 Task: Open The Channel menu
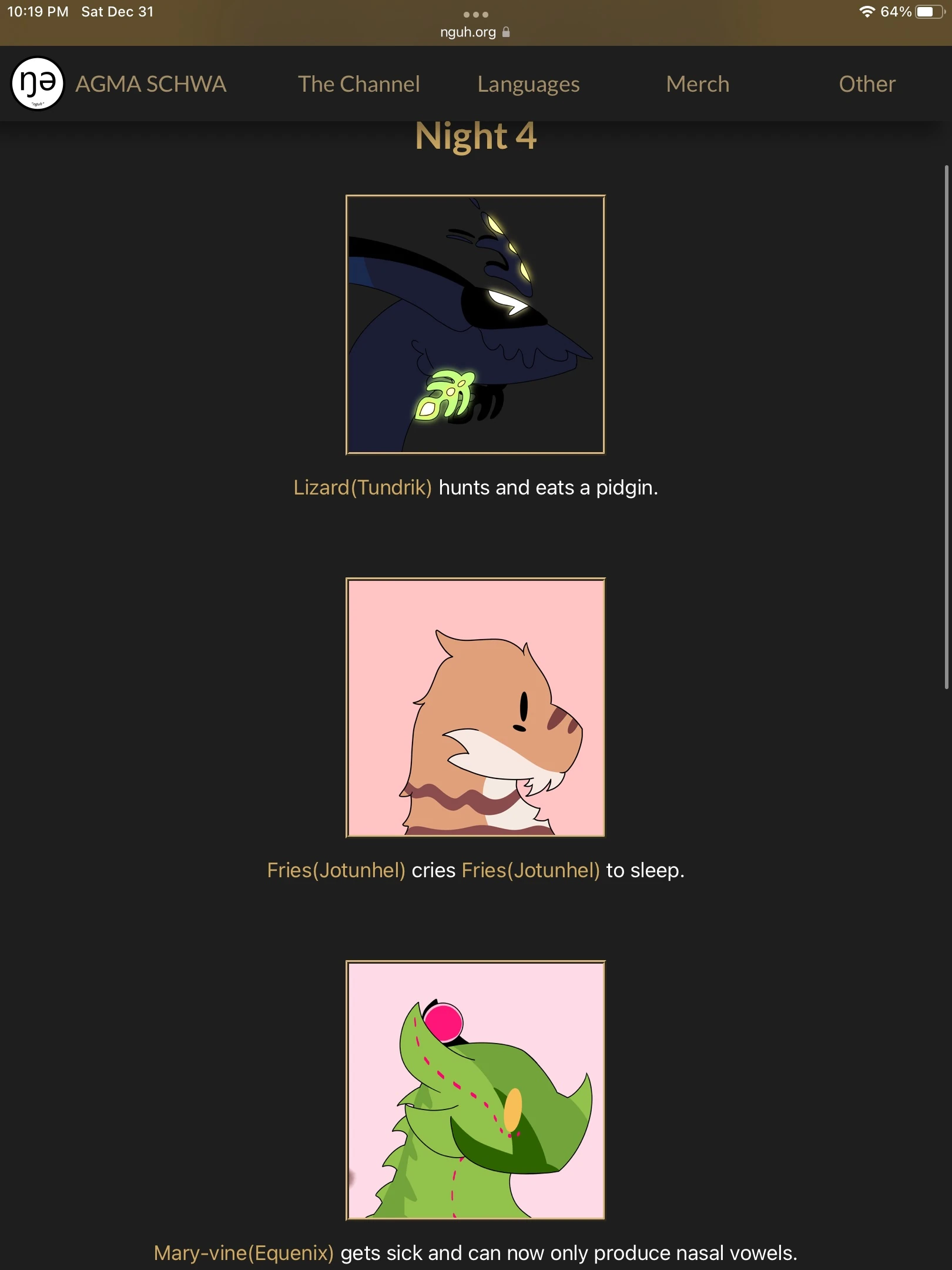pos(358,84)
